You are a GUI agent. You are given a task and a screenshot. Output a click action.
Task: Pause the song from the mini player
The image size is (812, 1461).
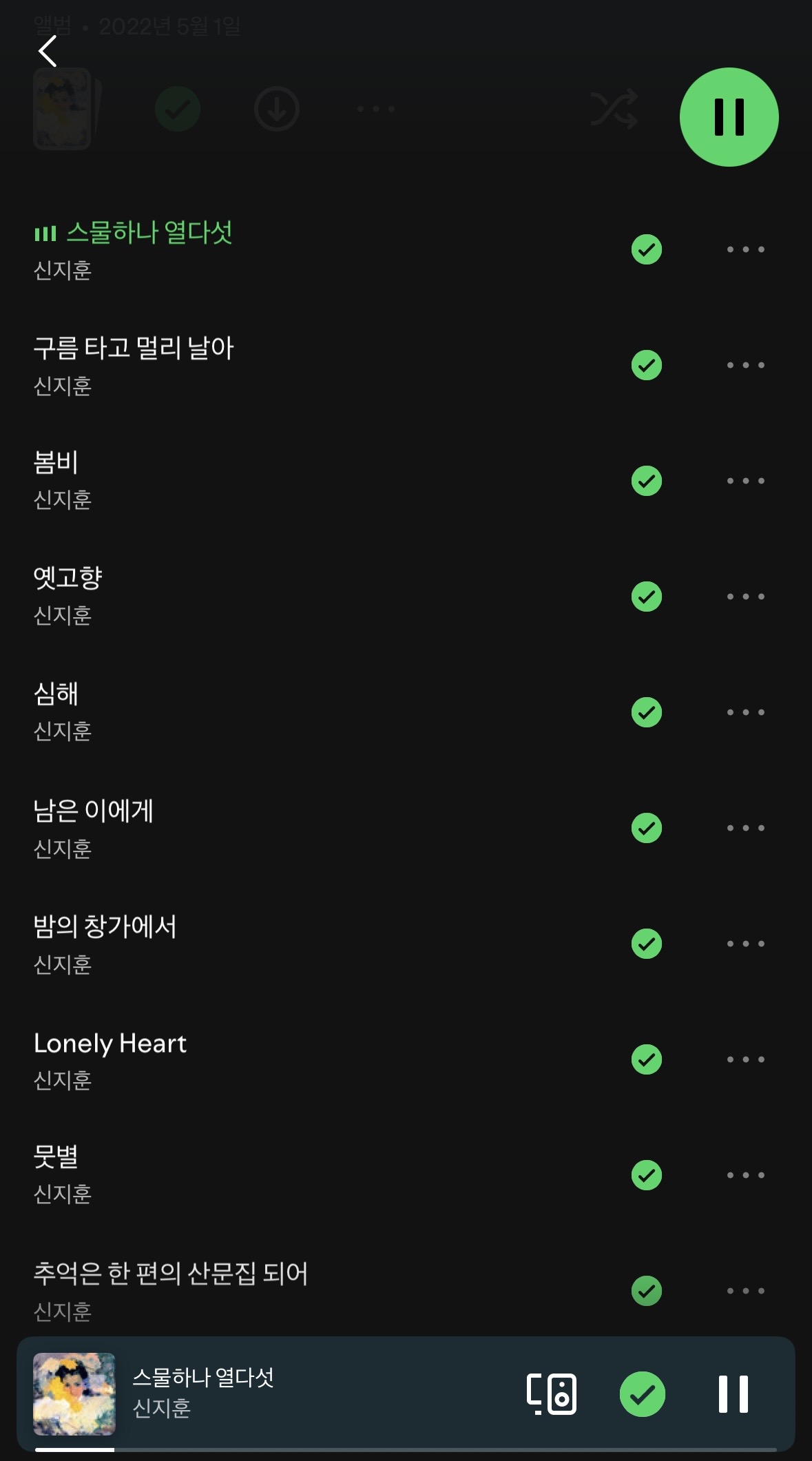click(x=733, y=1394)
